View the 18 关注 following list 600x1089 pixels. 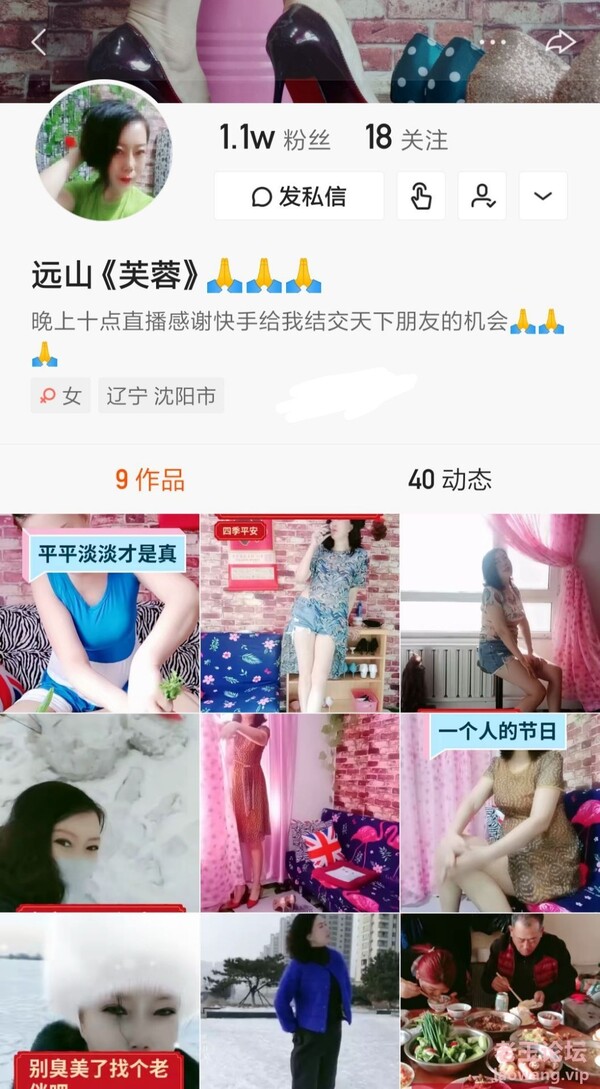407,138
